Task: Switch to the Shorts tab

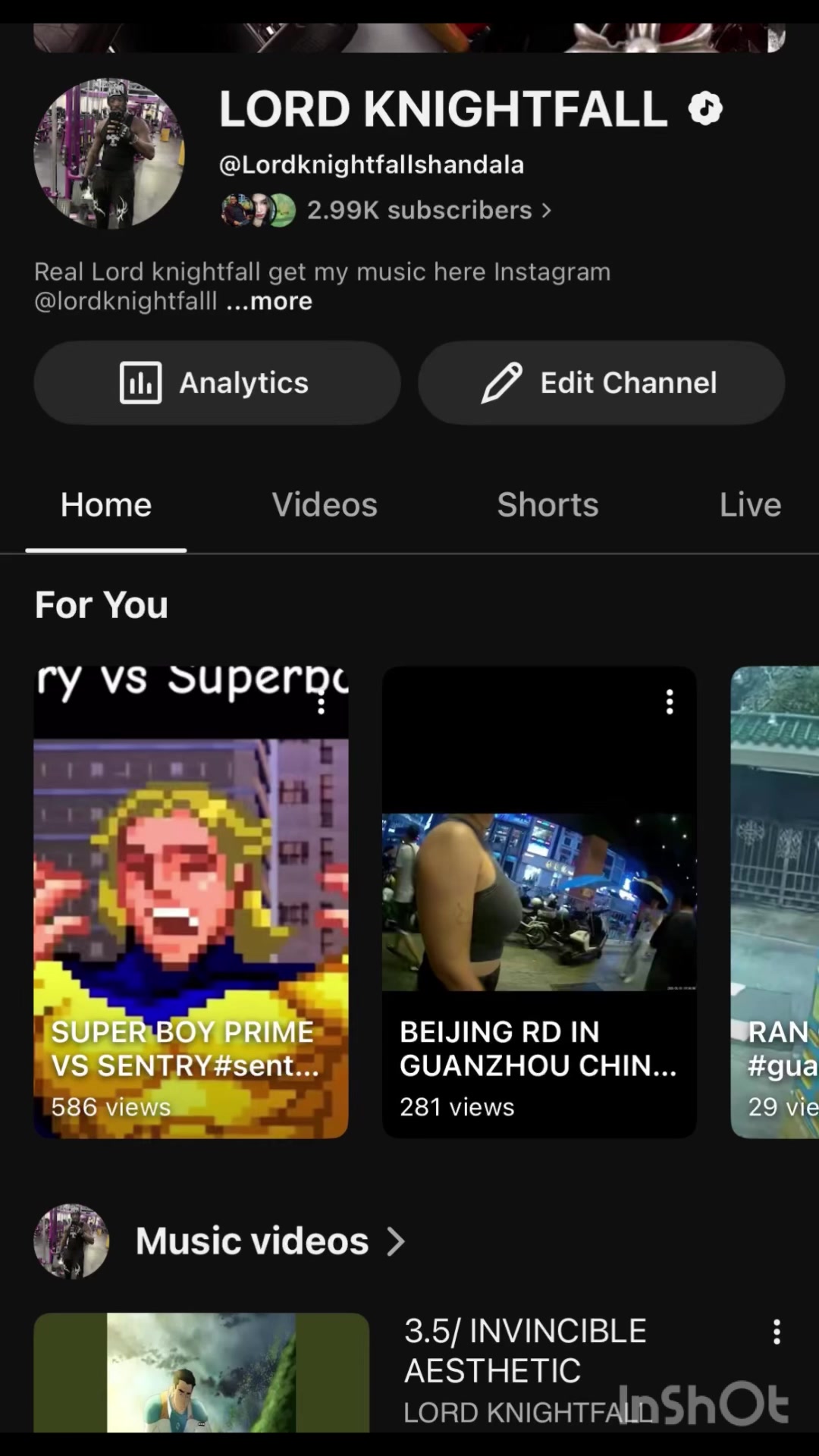Action: 548,505
